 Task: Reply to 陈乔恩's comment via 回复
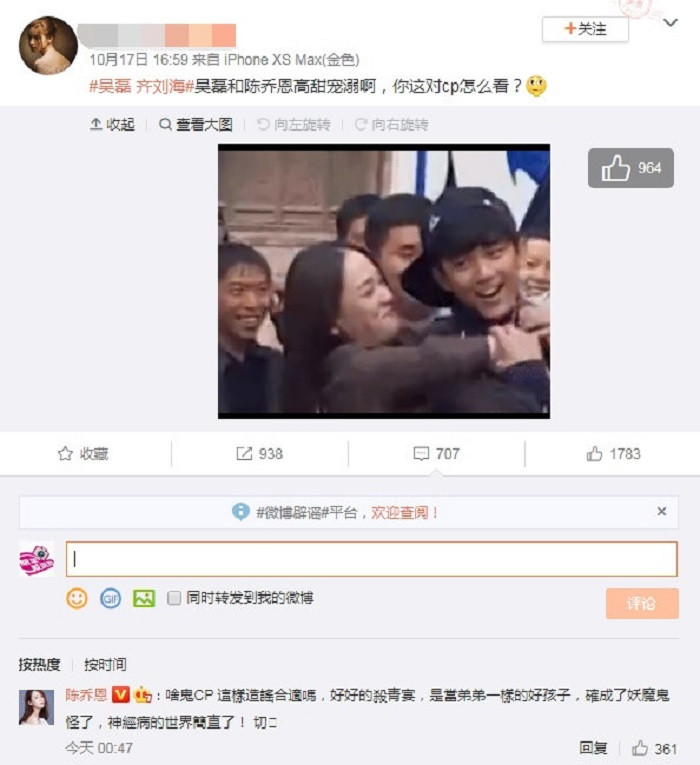pos(593,747)
